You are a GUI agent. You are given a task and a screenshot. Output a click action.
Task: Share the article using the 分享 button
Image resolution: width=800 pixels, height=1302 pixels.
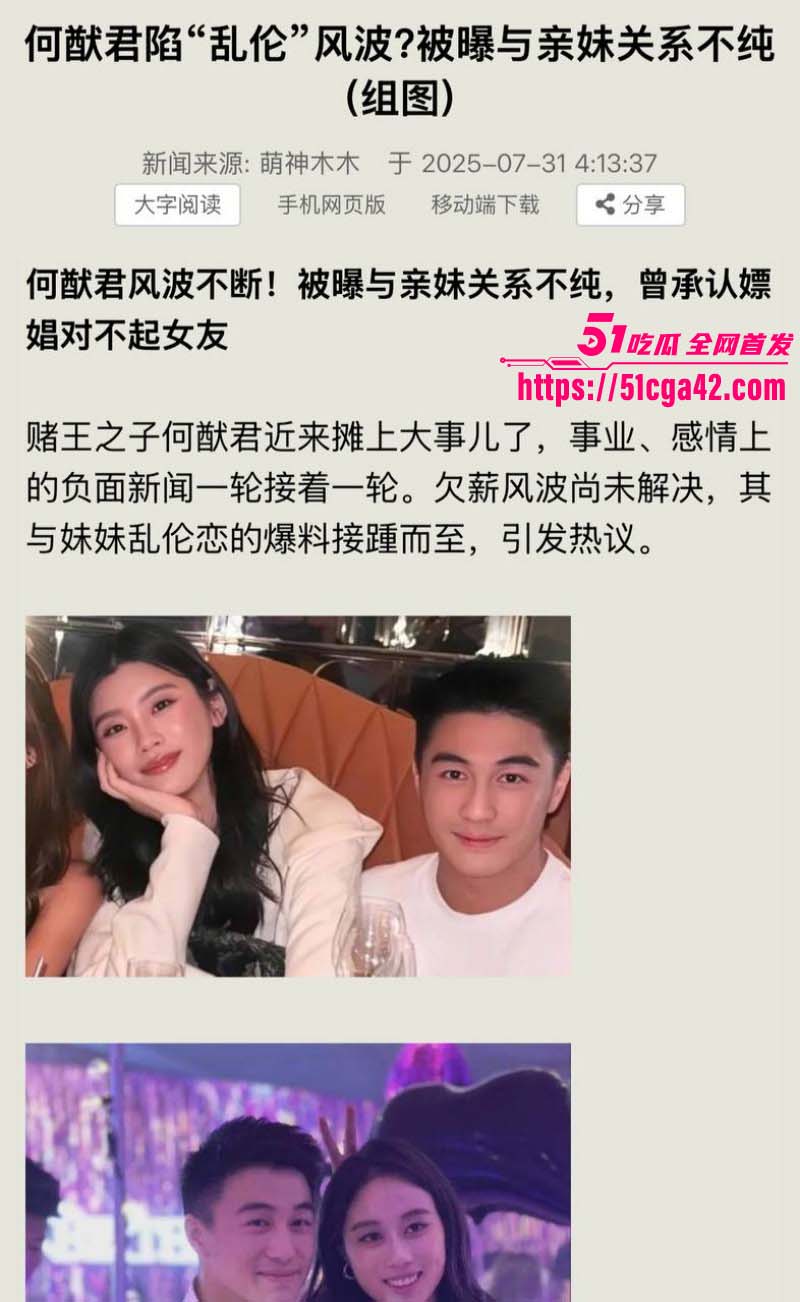(x=630, y=205)
